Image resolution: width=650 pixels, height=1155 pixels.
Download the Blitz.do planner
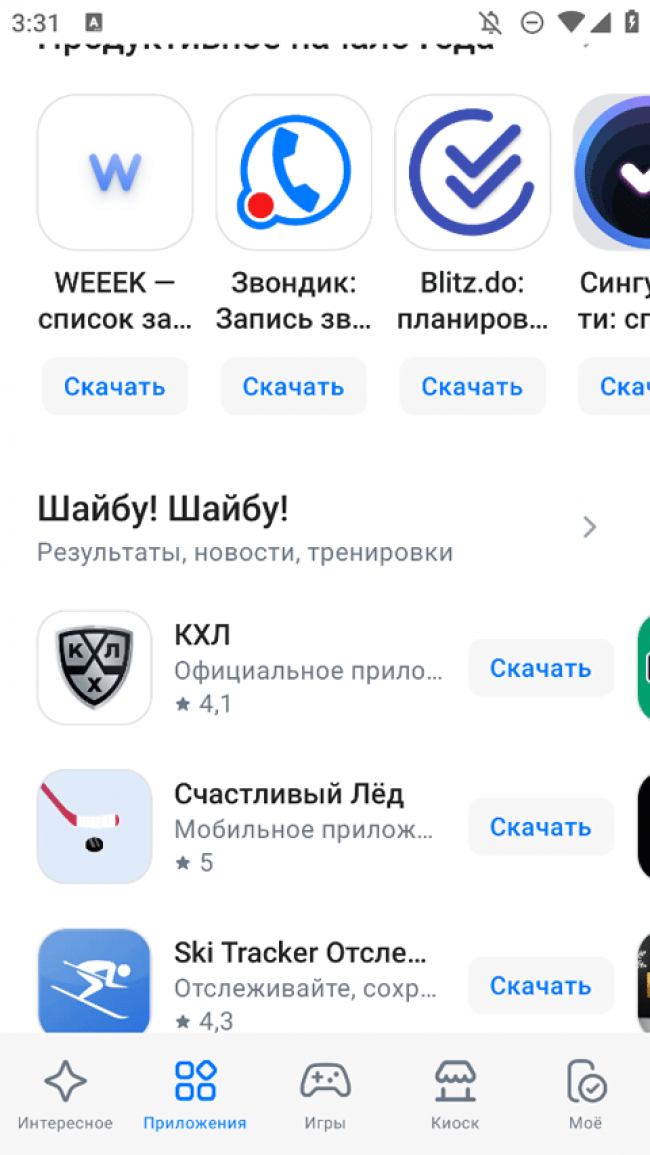tap(472, 387)
